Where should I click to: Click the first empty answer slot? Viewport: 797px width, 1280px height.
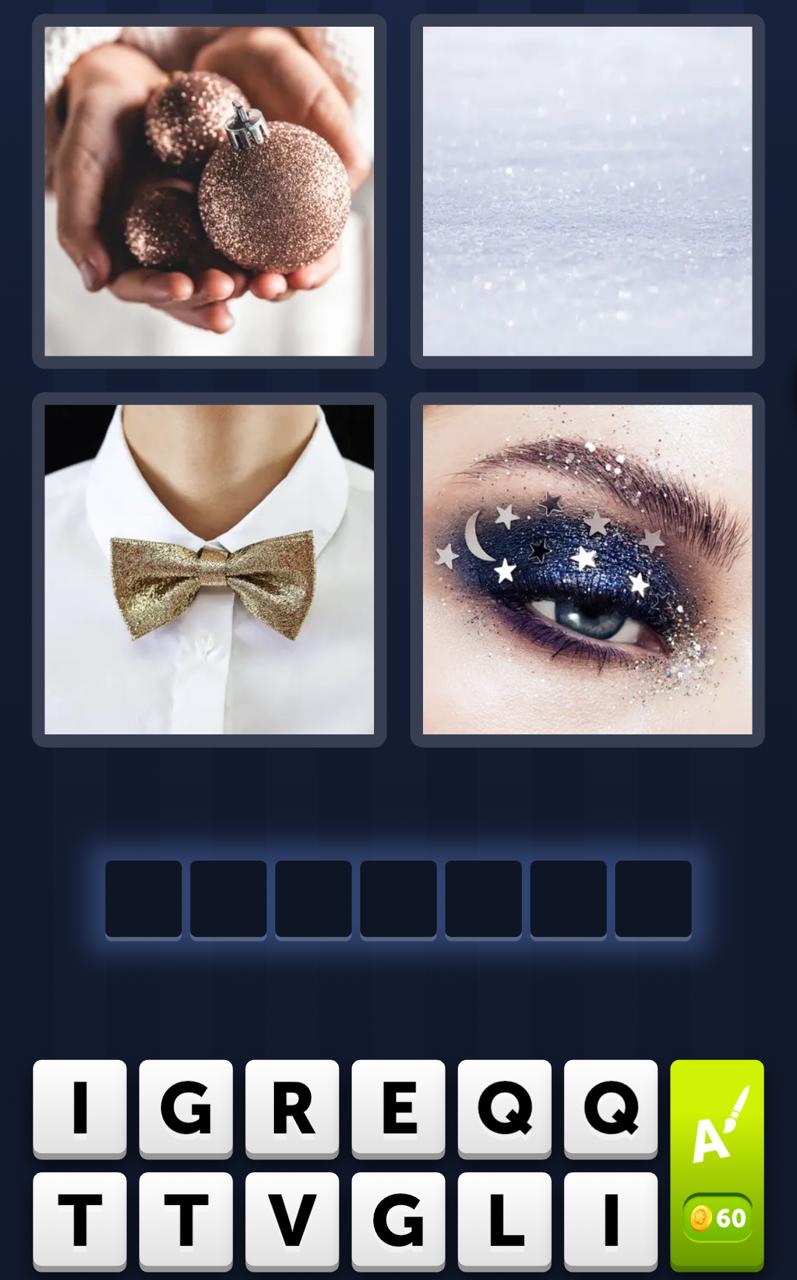pyautogui.click(x=143, y=897)
